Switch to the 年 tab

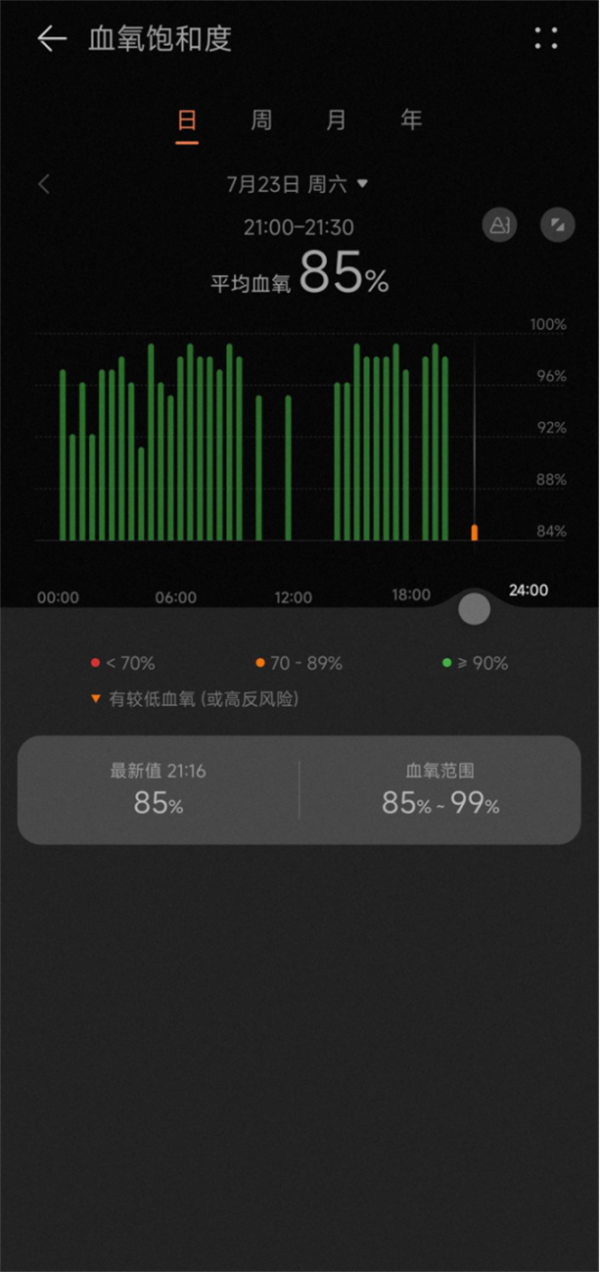411,121
